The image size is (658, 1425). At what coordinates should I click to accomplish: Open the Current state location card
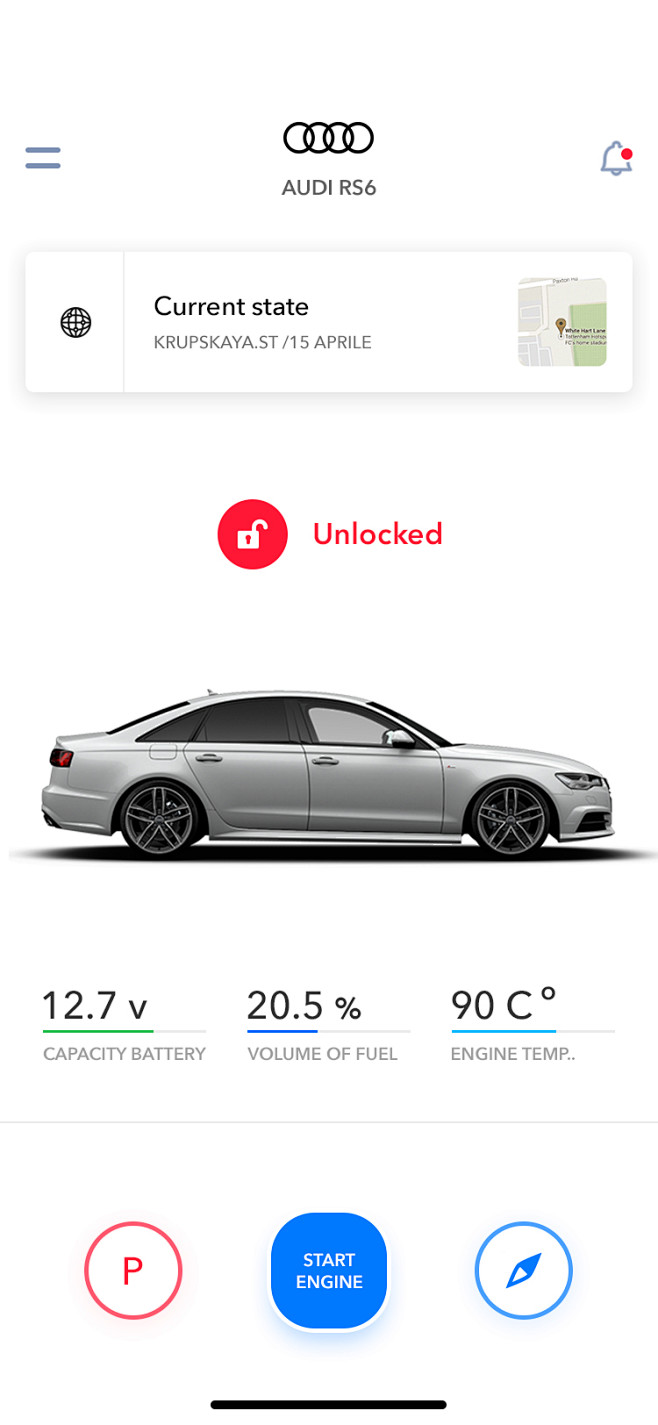point(328,322)
